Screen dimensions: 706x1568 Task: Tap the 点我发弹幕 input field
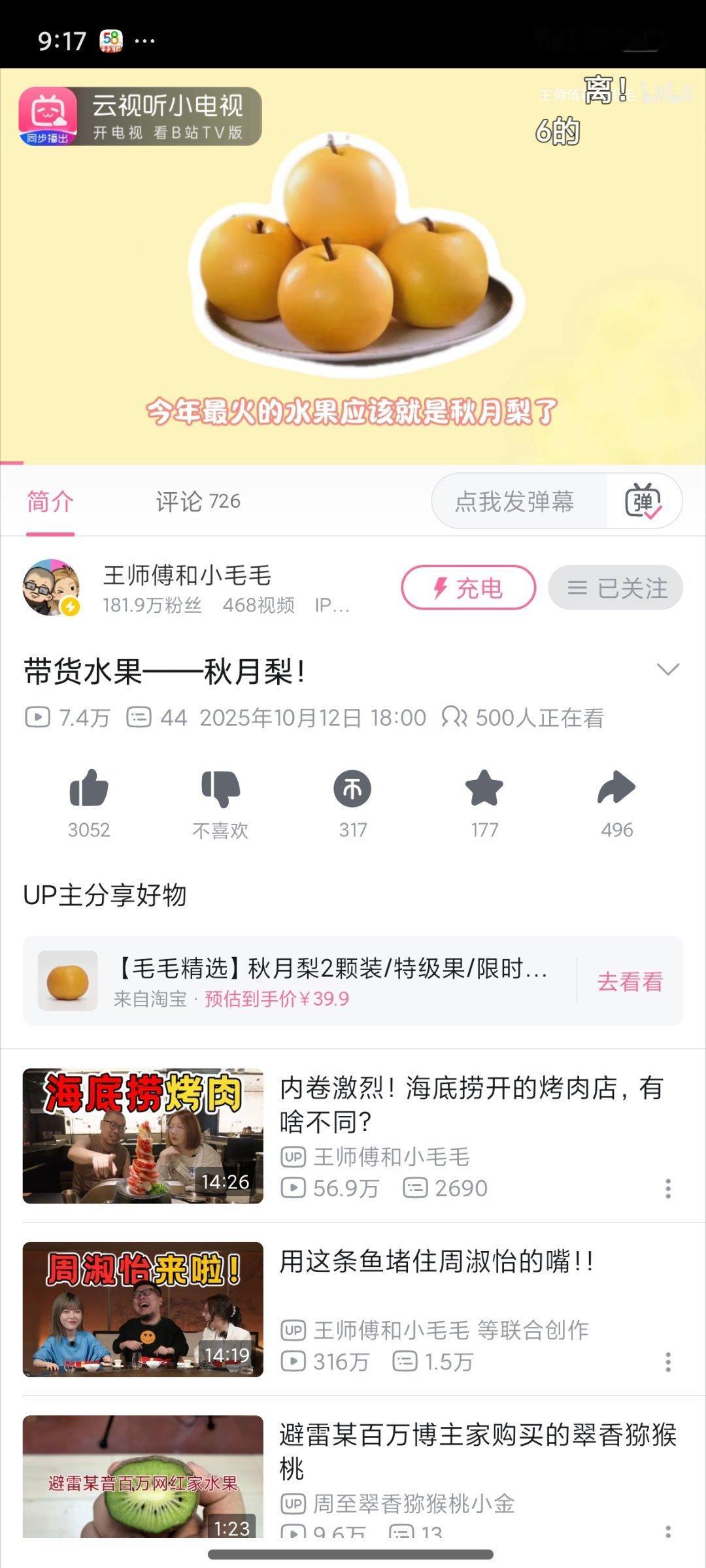click(515, 502)
